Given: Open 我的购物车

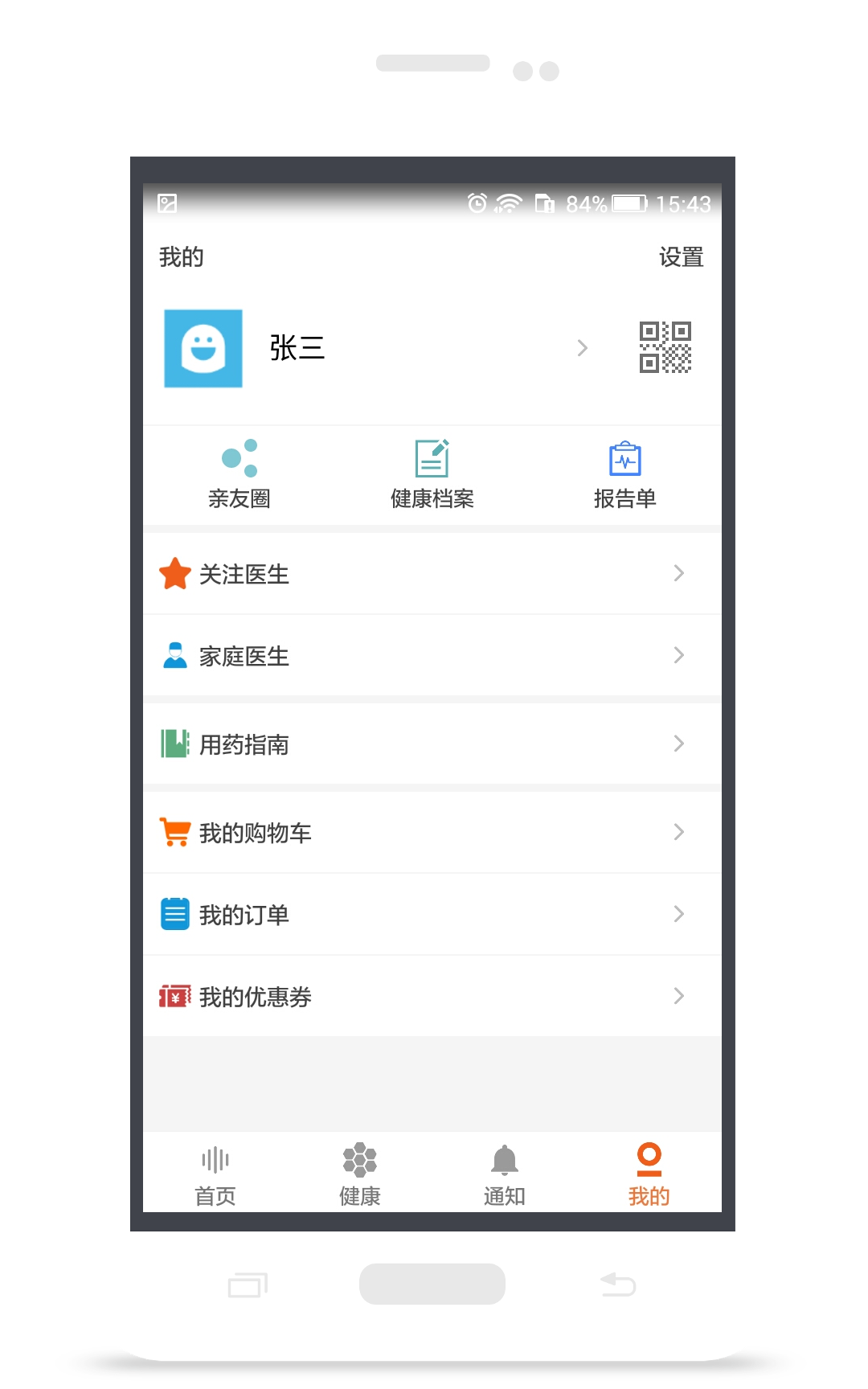Looking at the screenshot, I should pyautogui.click(x=432, y=833).
